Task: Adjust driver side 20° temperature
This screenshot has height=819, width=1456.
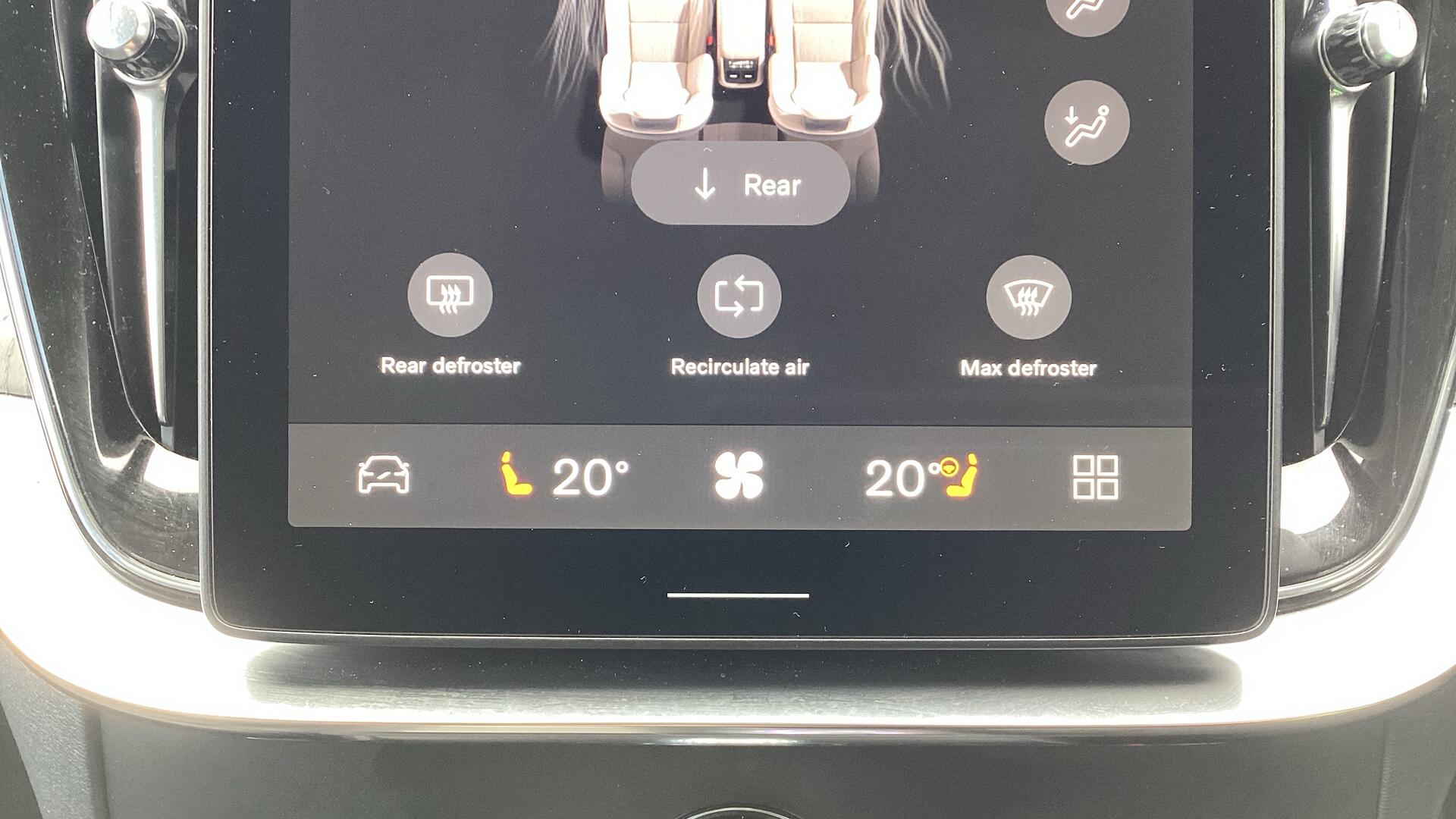Action: pos(590,478)
